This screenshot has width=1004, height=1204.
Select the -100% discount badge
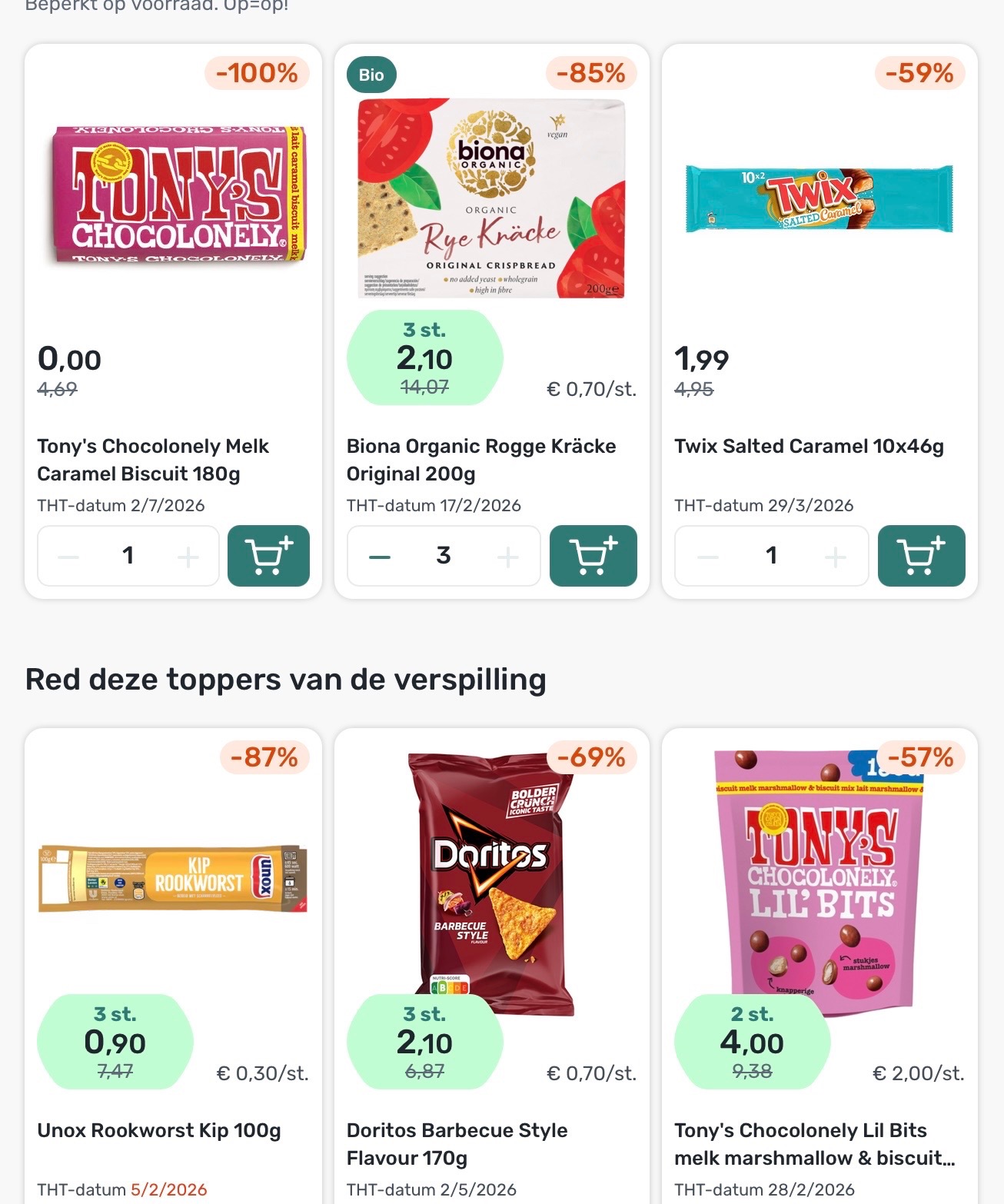pos(256,74)
